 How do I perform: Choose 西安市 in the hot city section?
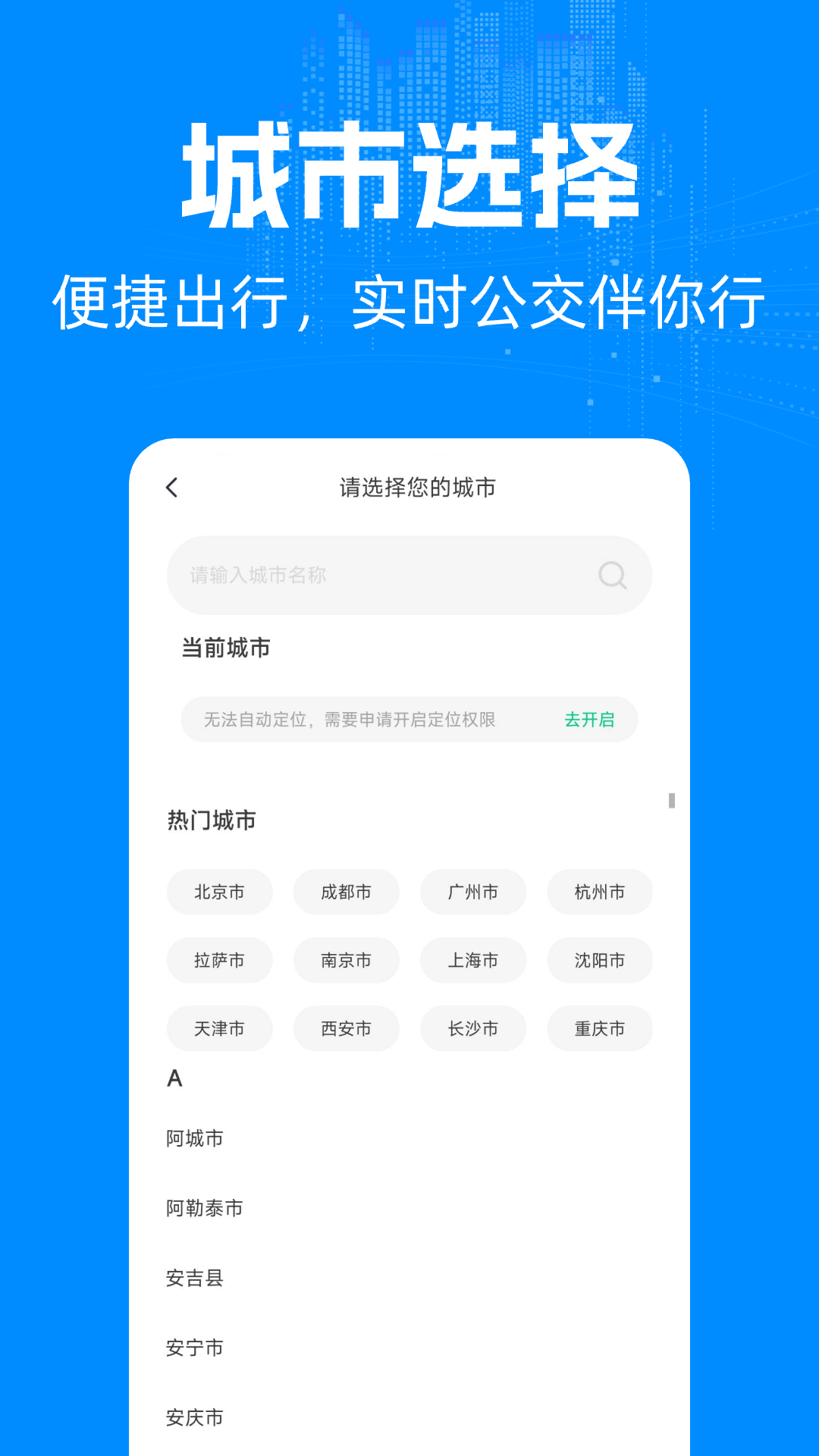pyautogui.click(x=347, y=1029)
